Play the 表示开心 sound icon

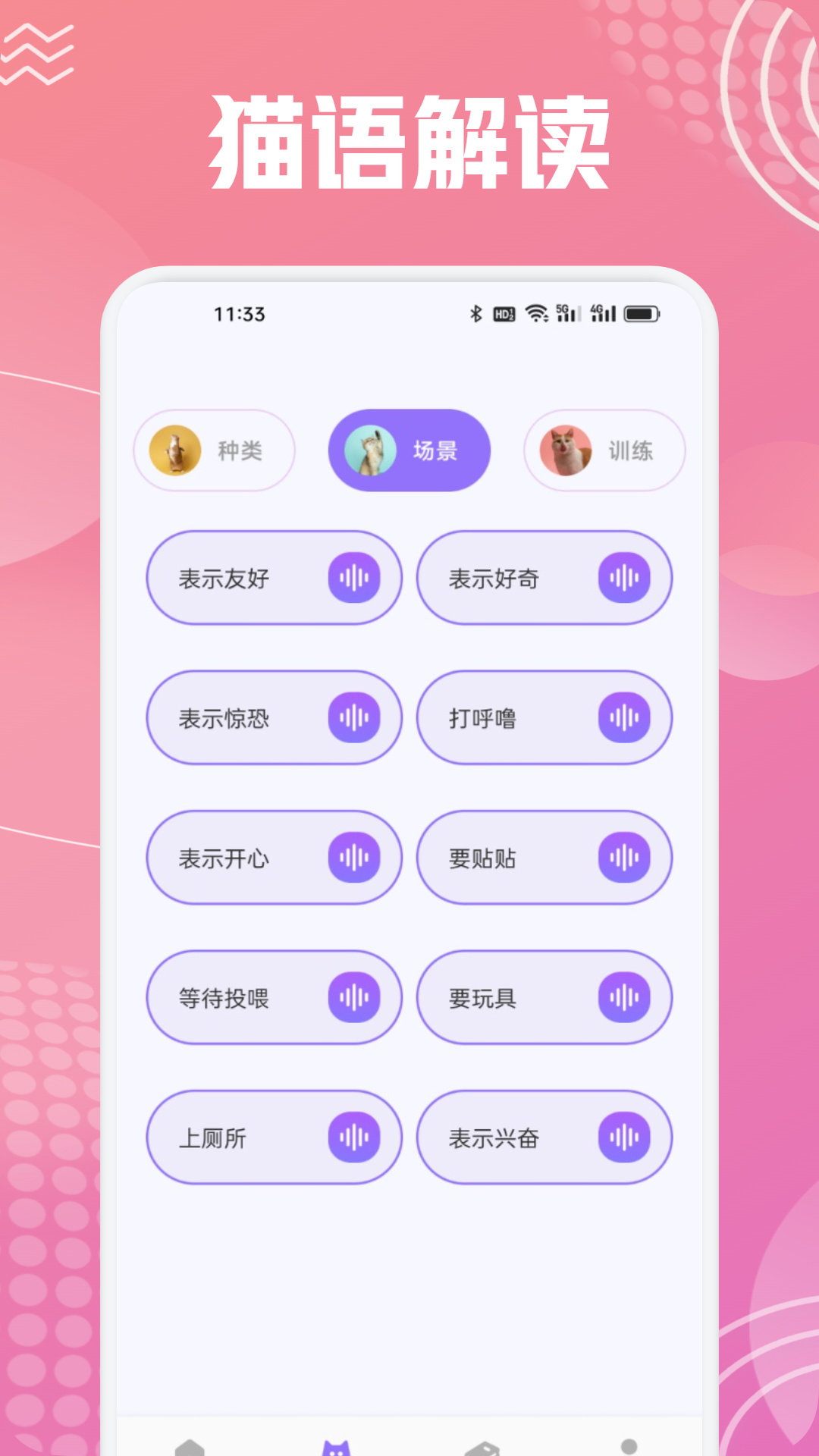[356, 858]
